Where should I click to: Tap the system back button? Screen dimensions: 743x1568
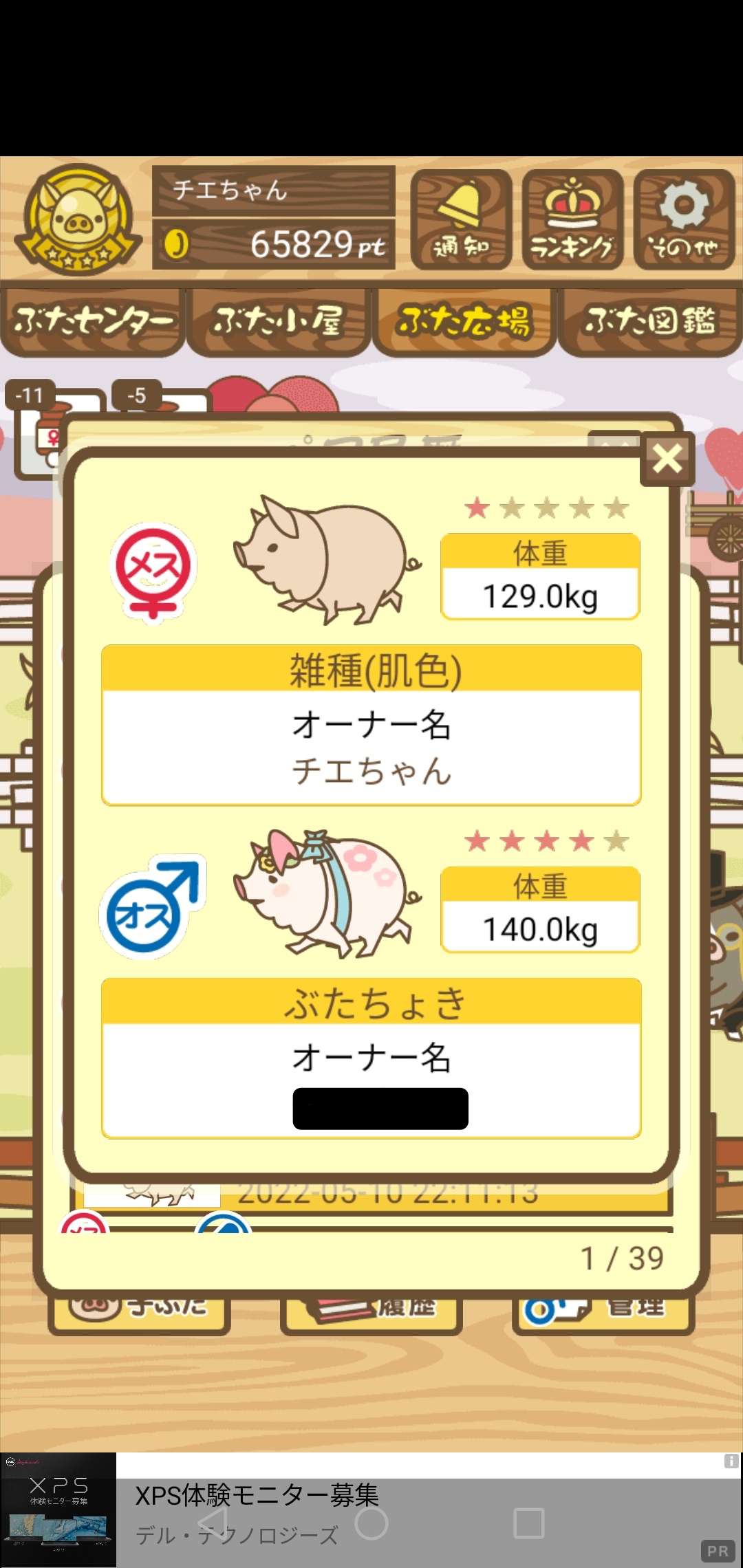[213, 1523]
